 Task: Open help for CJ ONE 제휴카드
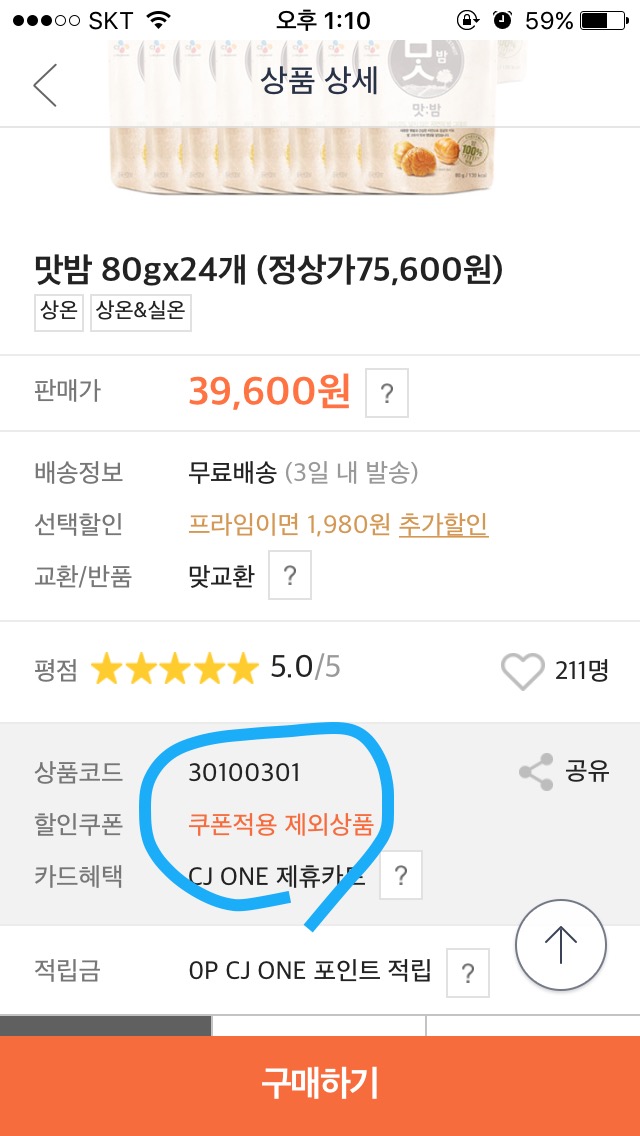point(400,877)
